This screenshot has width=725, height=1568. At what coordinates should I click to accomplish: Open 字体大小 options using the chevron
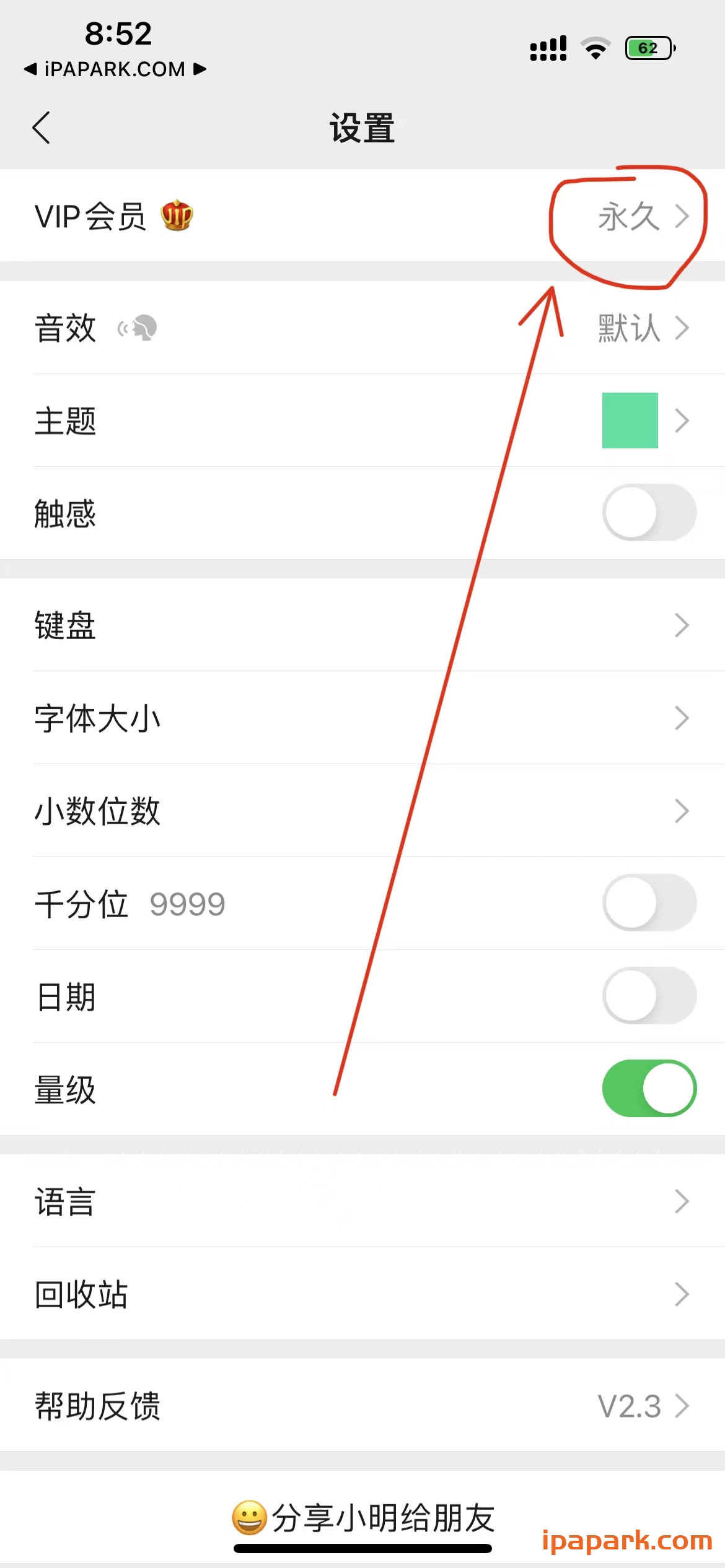[x=680, y=718]
